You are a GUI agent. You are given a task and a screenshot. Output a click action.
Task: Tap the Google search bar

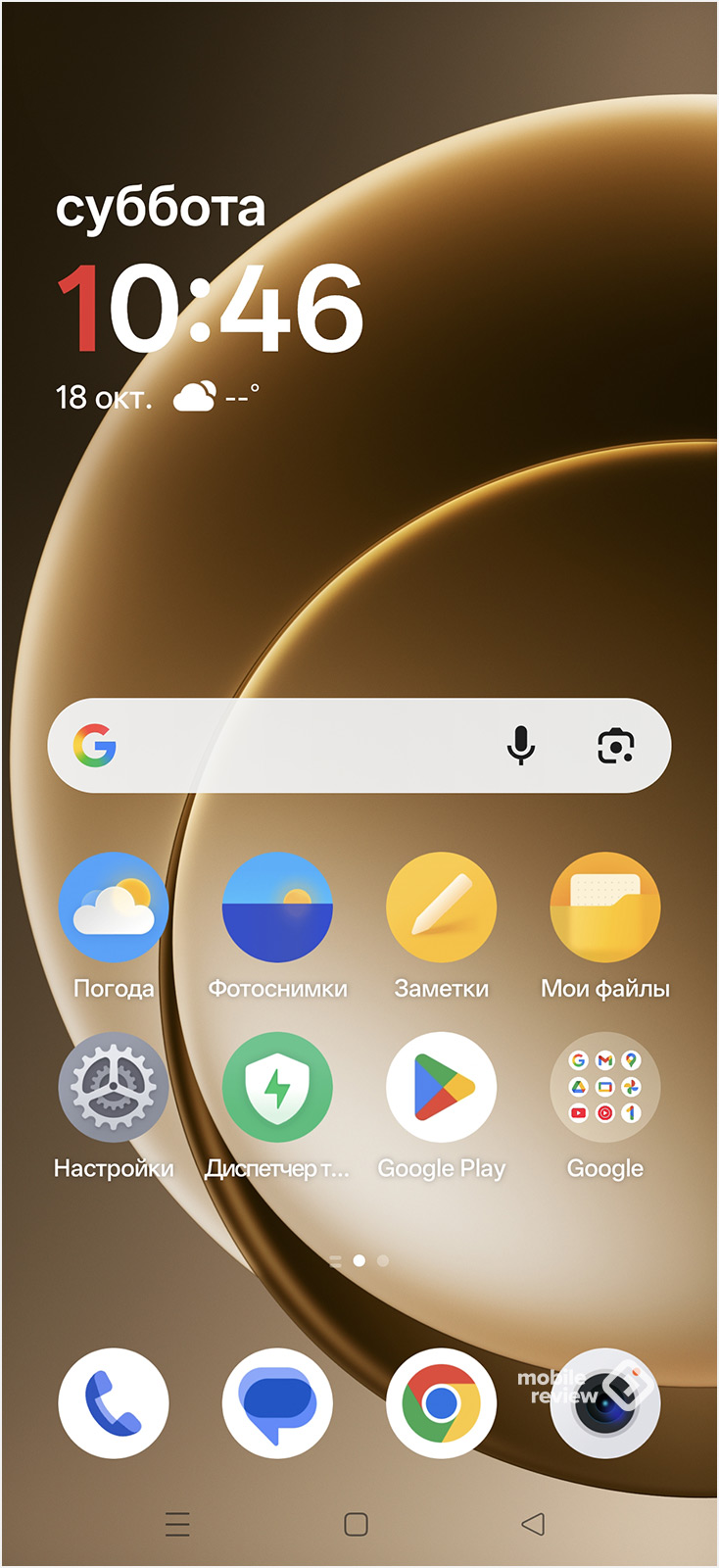294,746
